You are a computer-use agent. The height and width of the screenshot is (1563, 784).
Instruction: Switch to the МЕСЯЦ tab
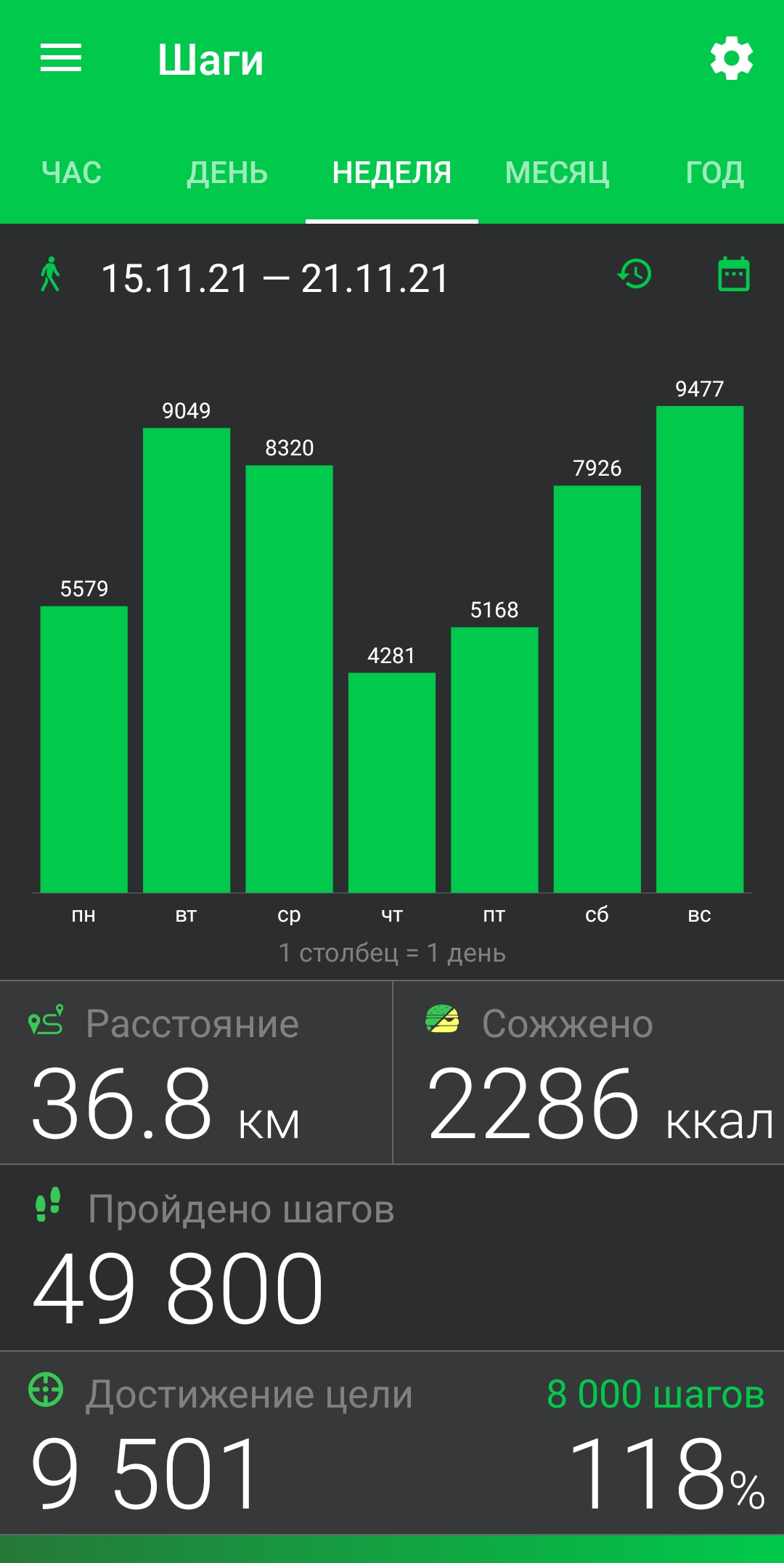point(557,173)
